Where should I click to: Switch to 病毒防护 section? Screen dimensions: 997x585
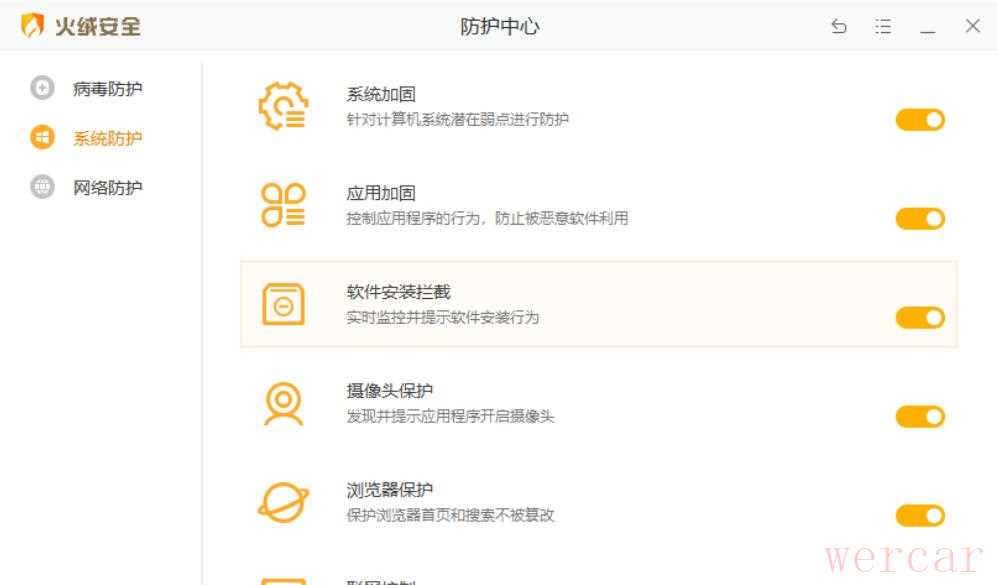pos(107,89)
